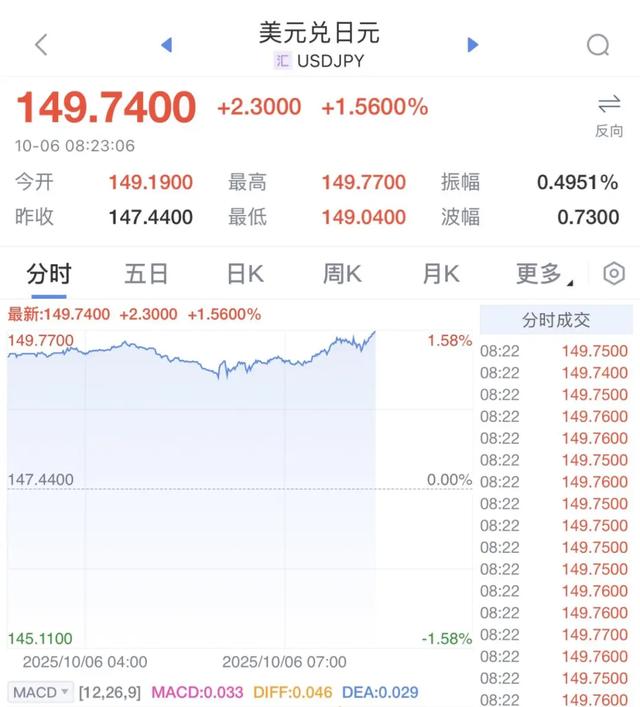Switch to the 日K chart tab
This screenshot has height=707, width=640.
point(245,274)
